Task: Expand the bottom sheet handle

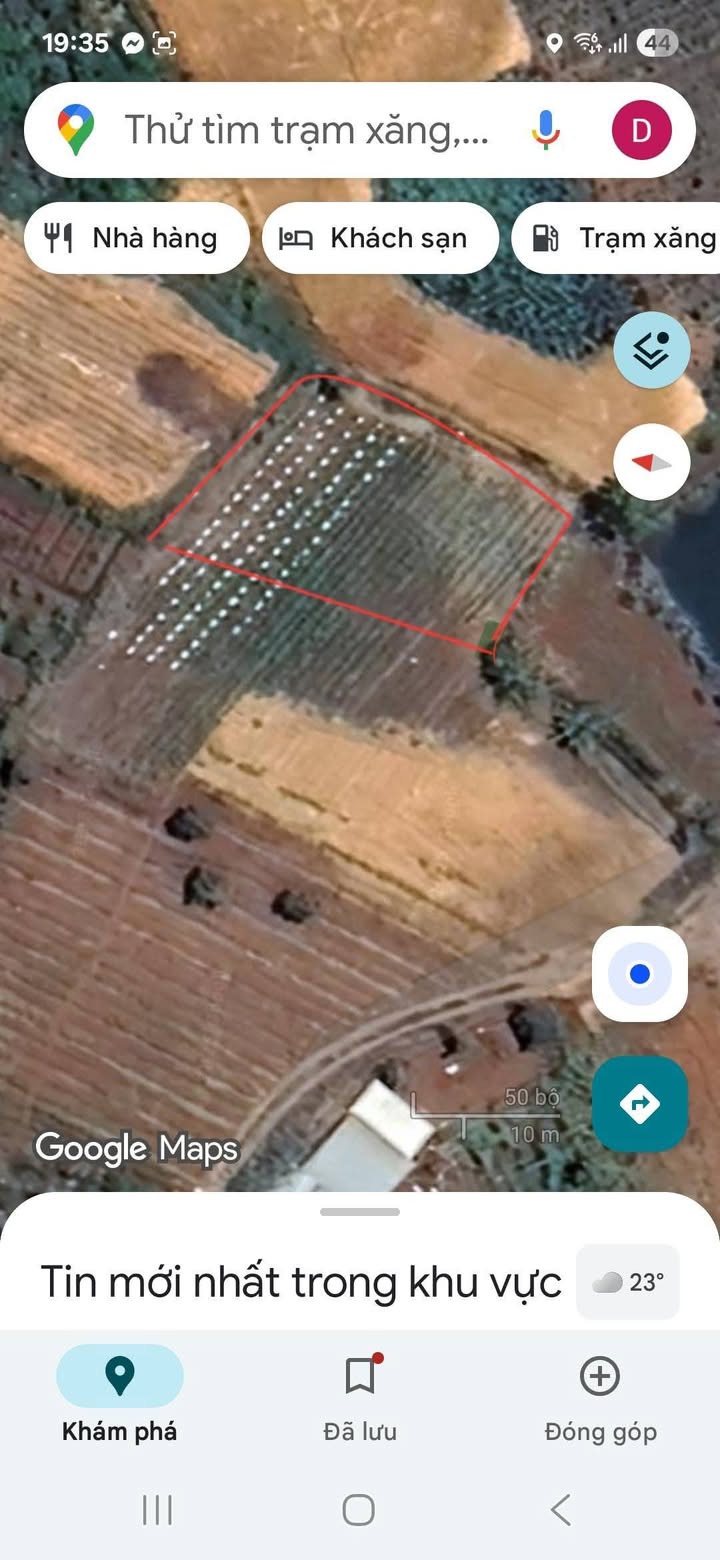Action: click(360, 1212)
